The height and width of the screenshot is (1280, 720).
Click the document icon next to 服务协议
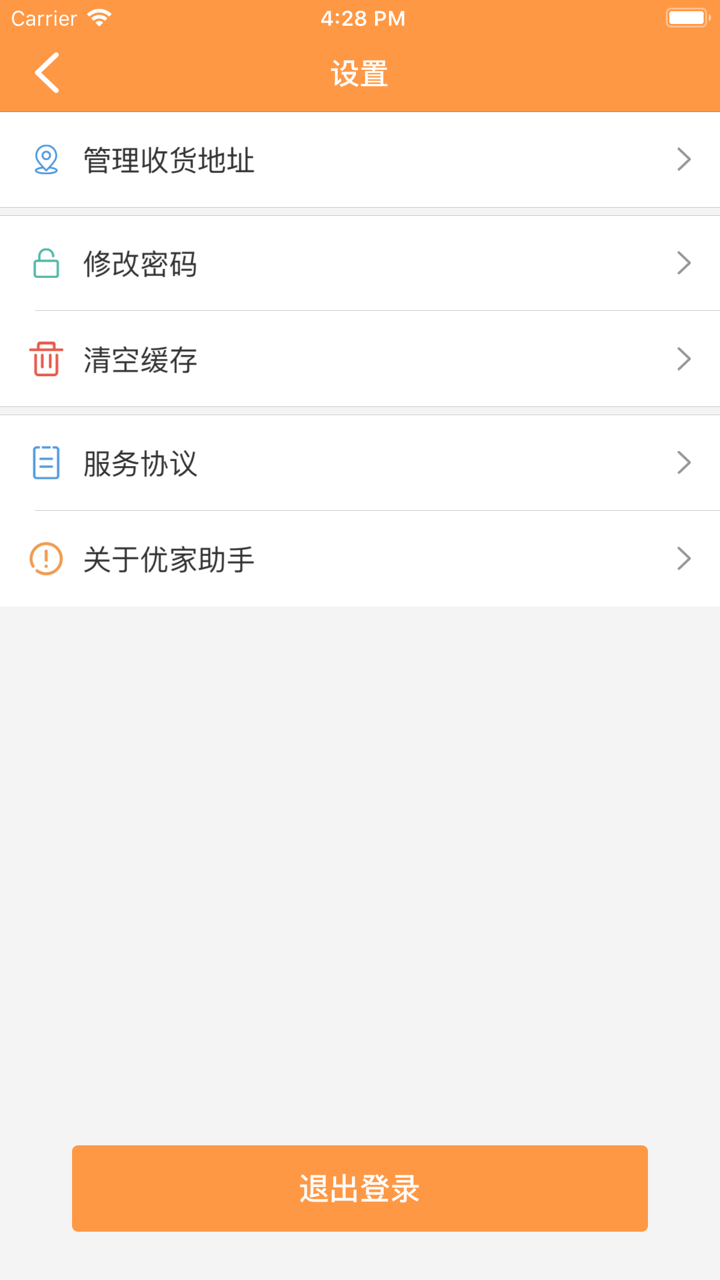[x=44, y=462]
